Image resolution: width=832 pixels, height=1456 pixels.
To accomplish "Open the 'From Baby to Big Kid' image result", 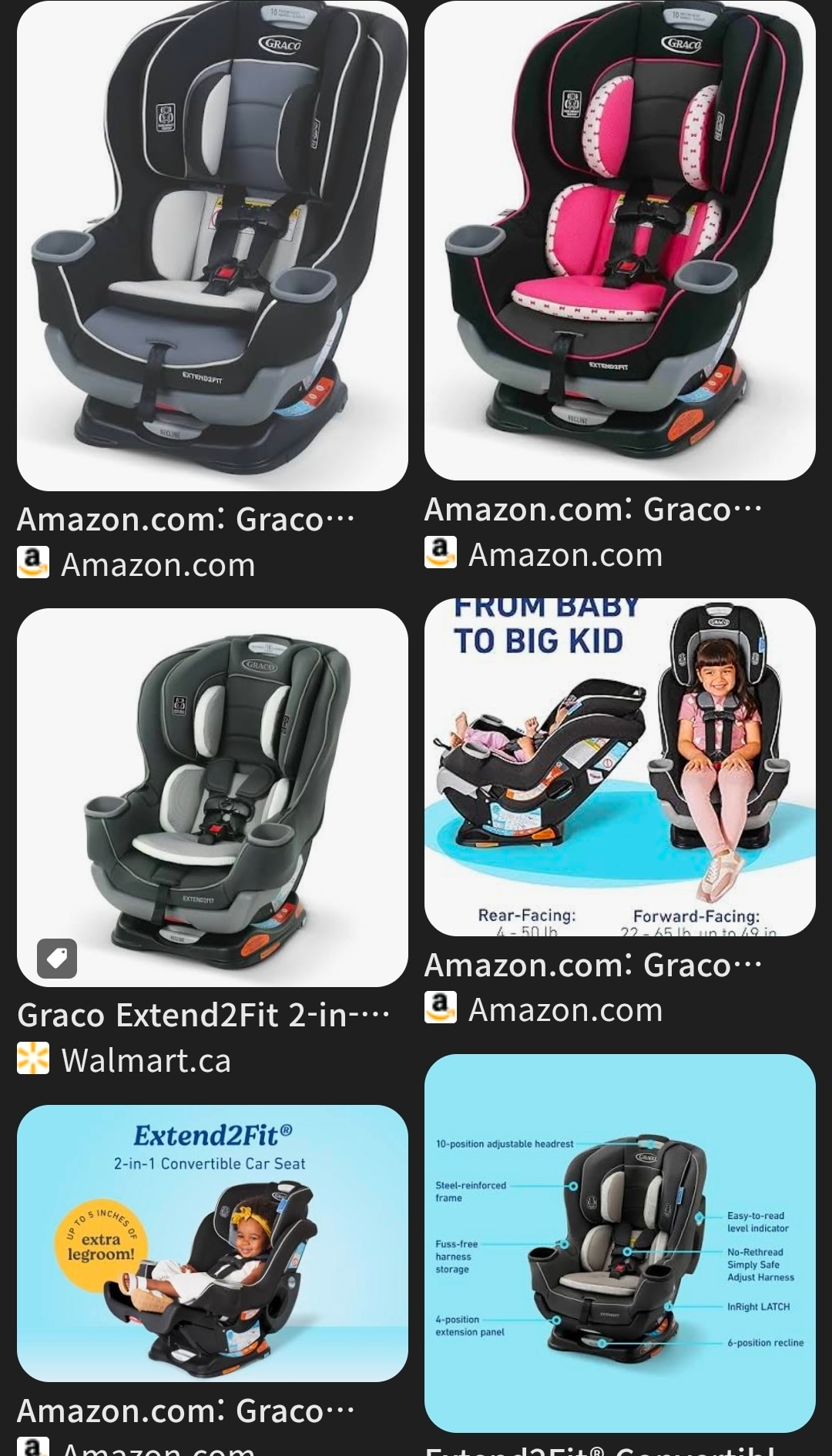I will tap(619, 767).
